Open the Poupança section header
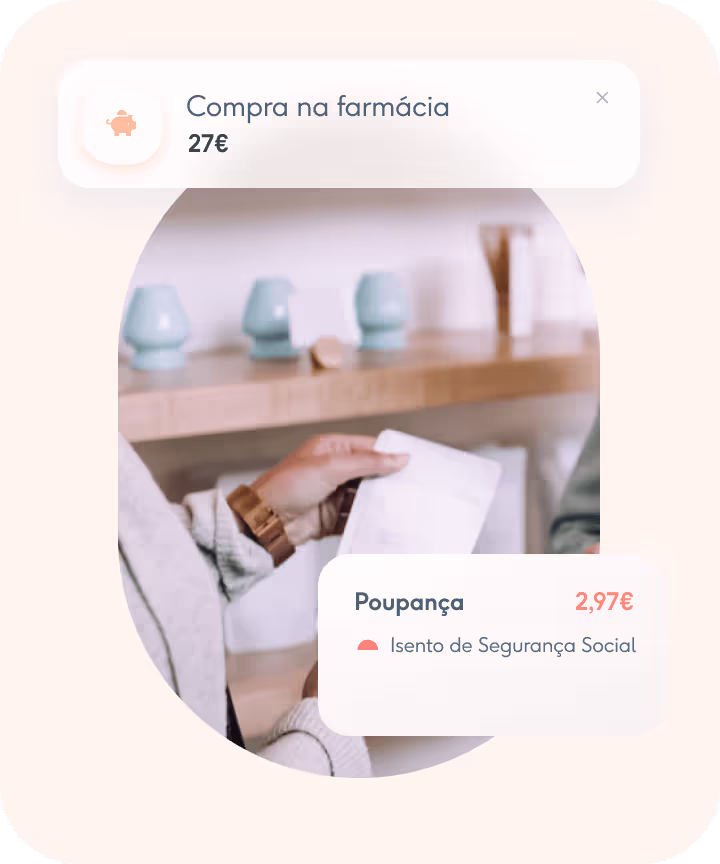 pyautogui.click(x=409, y=601)
